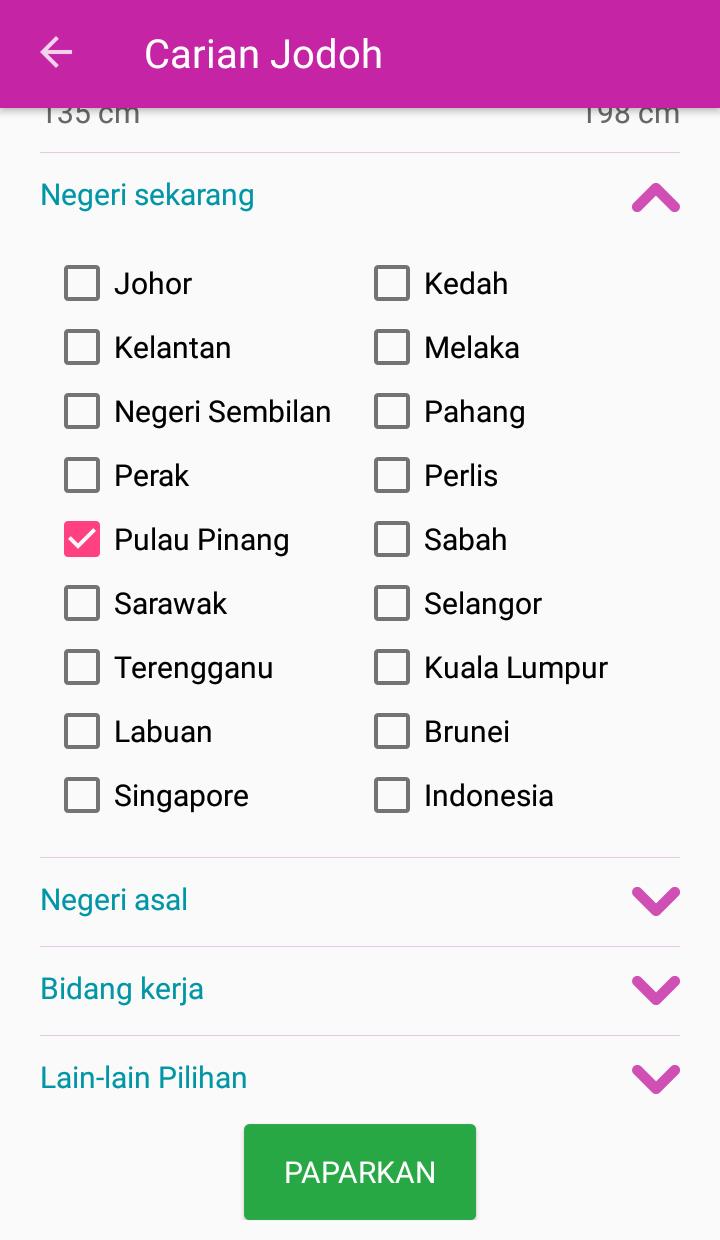The image size is (720, 1240).
Task: Uncheck the Pulau Pinang checkbox
Action: [x=82, y=539]
